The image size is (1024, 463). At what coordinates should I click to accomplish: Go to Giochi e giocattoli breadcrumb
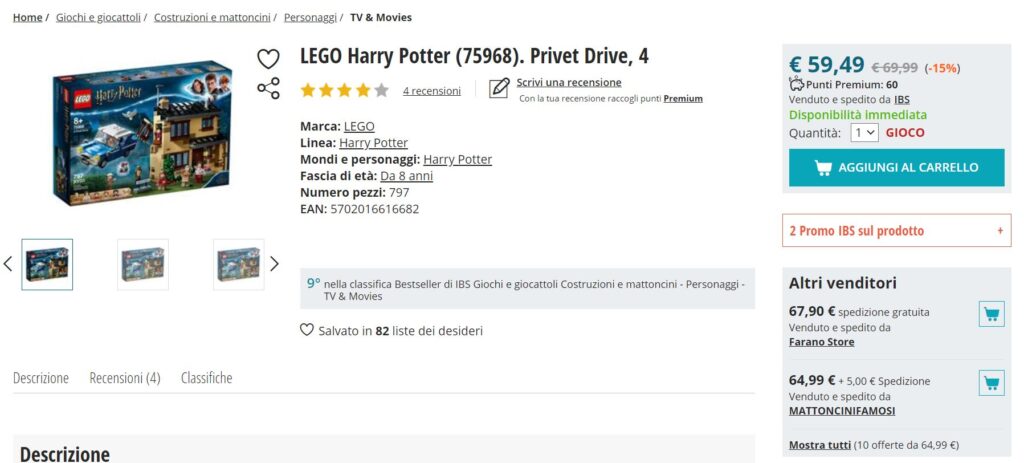click(98, 17)
